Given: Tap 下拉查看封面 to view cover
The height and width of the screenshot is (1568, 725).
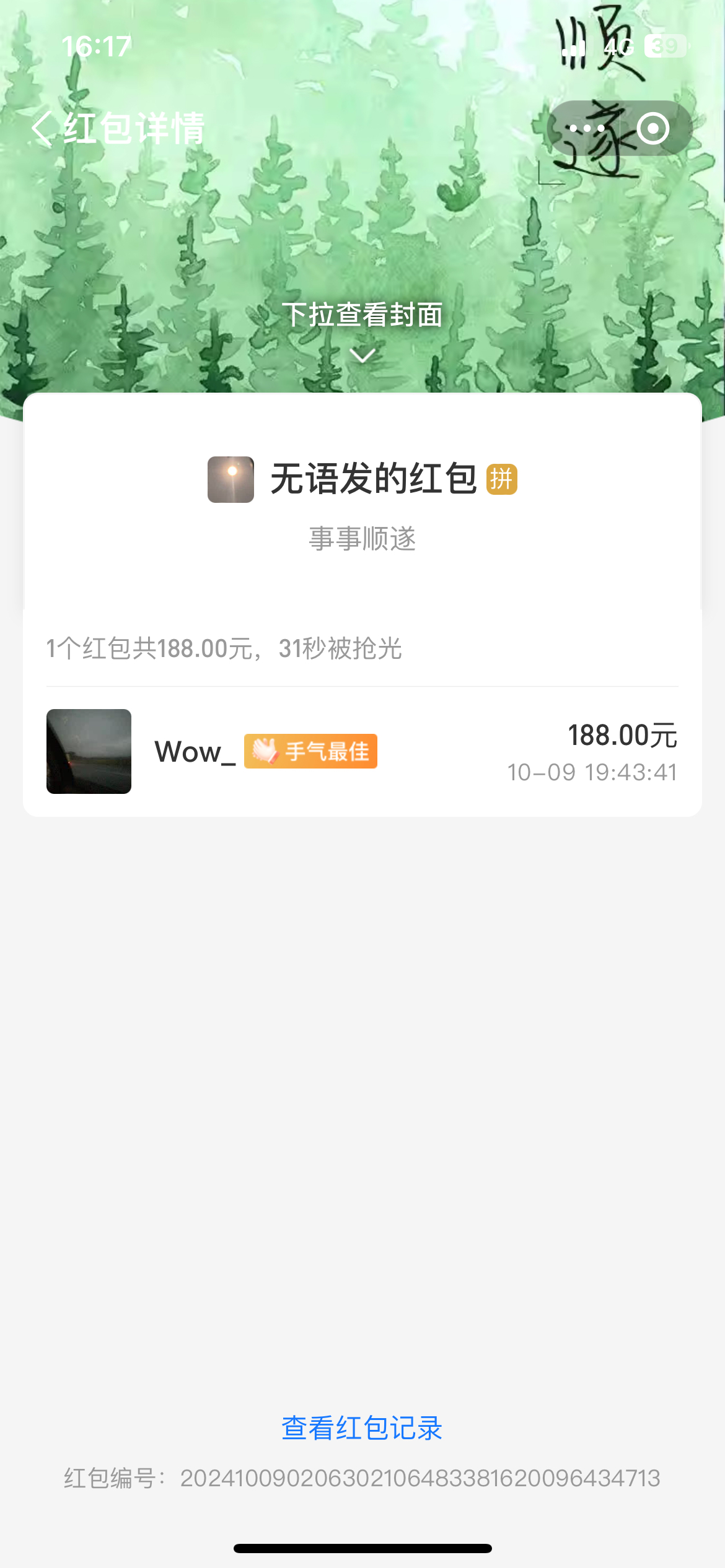Looking at the screenshot, I should coord(362,316).
